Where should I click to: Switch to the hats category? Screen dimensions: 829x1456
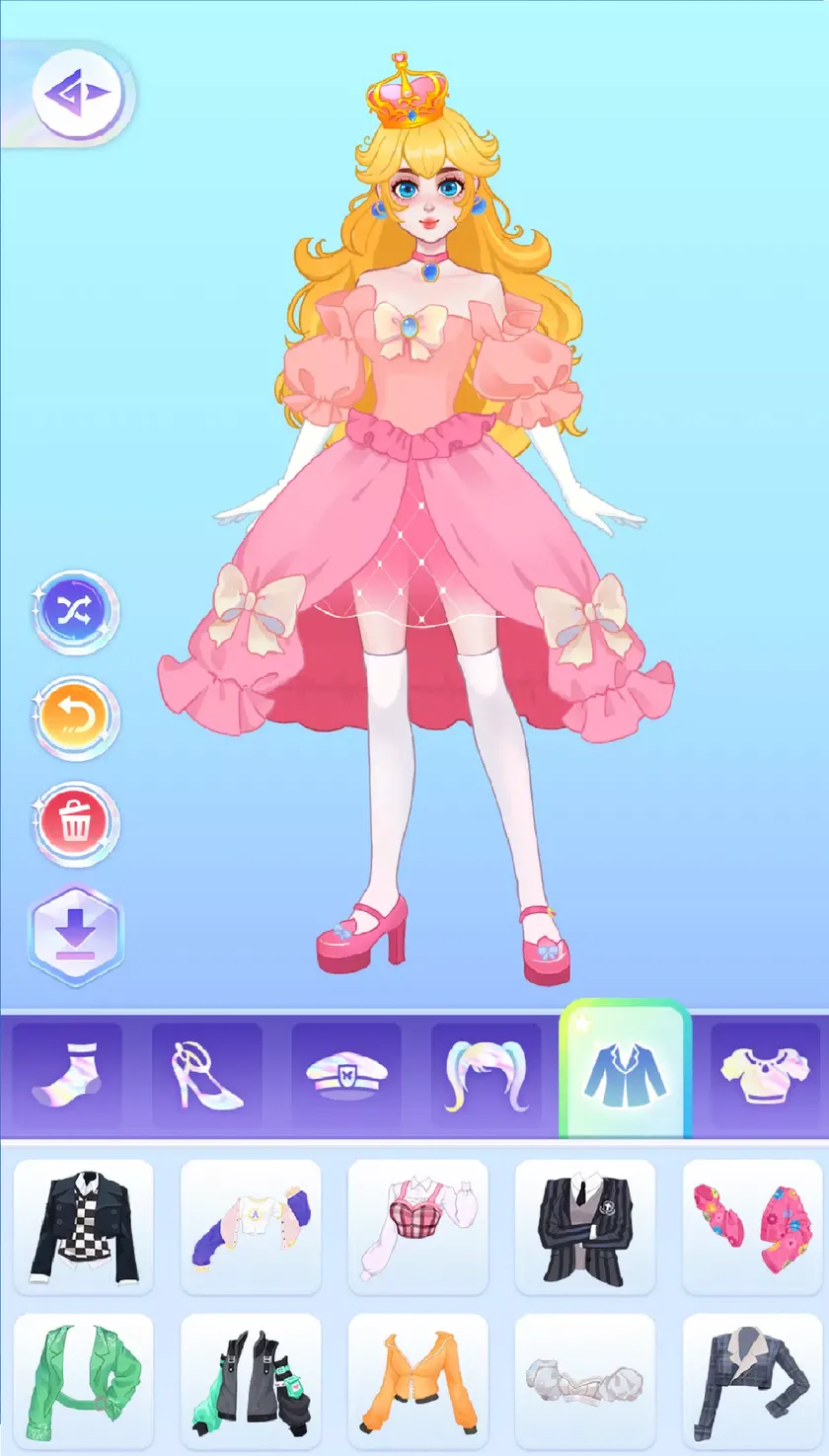(x=346, y=1076)
